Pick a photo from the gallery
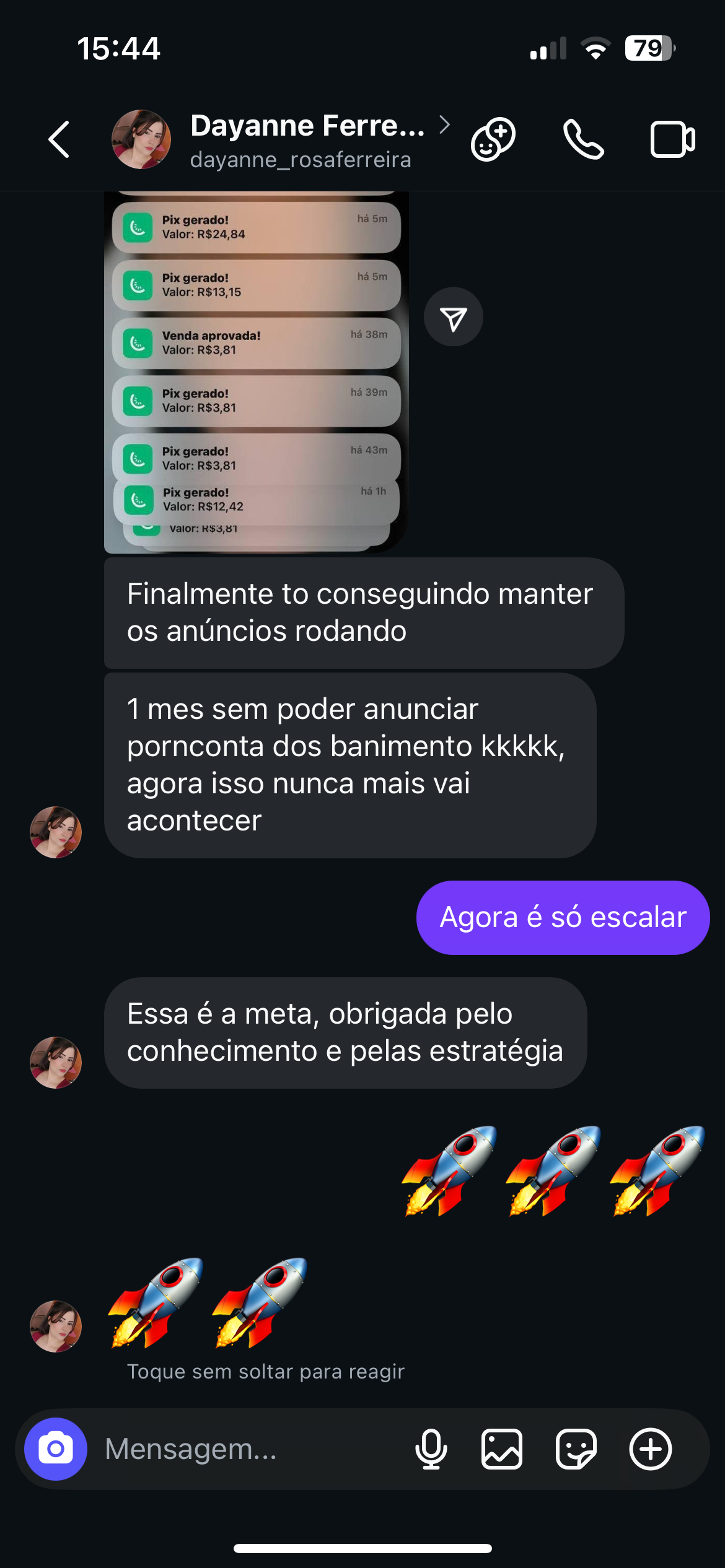 point(502,1449)
